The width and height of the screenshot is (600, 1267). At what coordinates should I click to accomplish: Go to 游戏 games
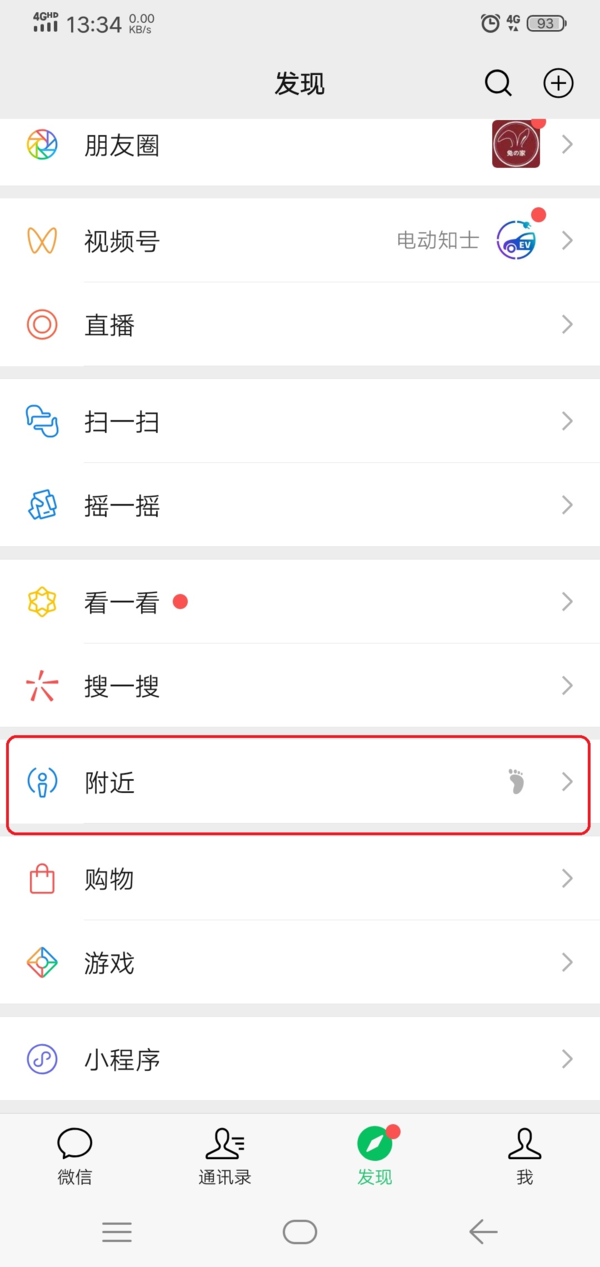pyautogui.click(x=300, y=963)
